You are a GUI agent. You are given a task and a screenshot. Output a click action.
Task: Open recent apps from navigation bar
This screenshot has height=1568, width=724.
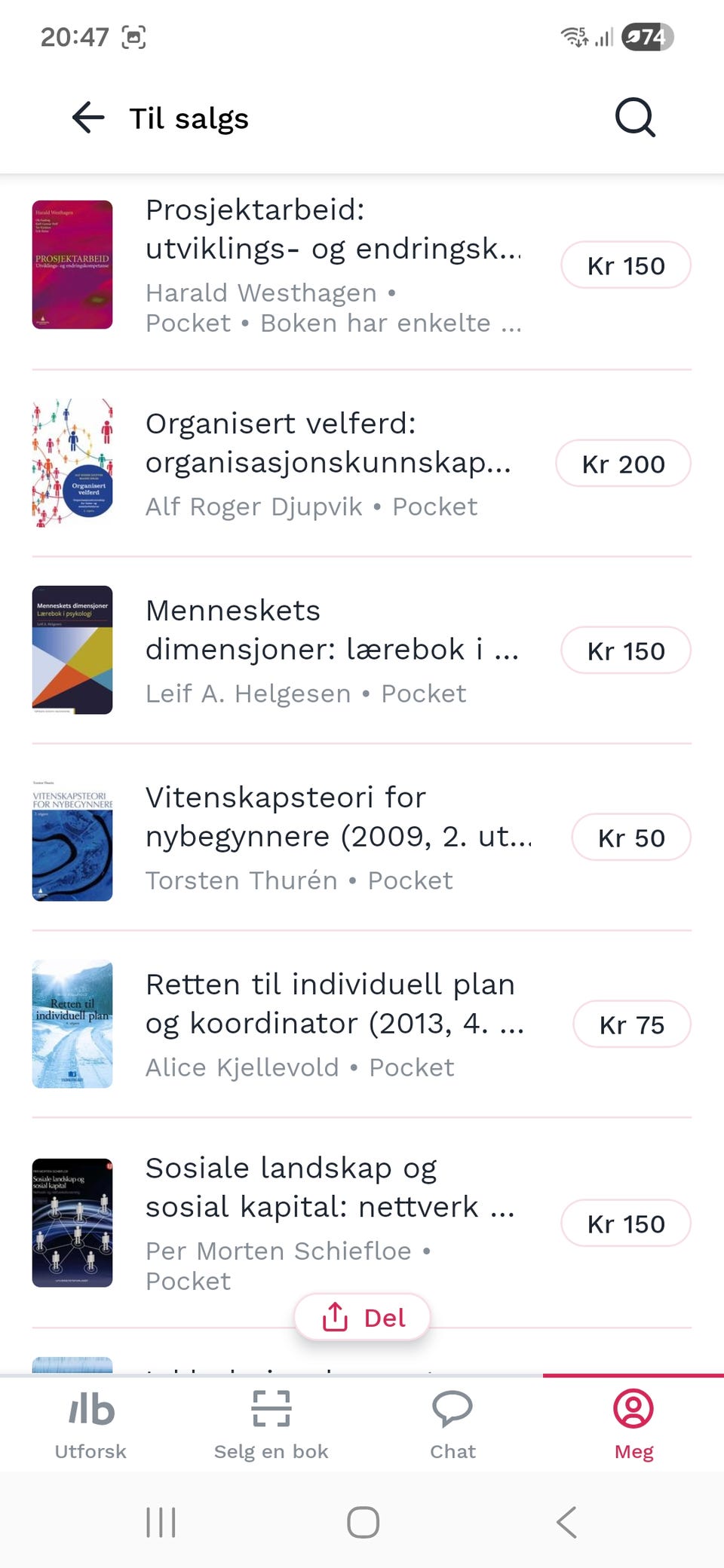(x=161, y=1522)
